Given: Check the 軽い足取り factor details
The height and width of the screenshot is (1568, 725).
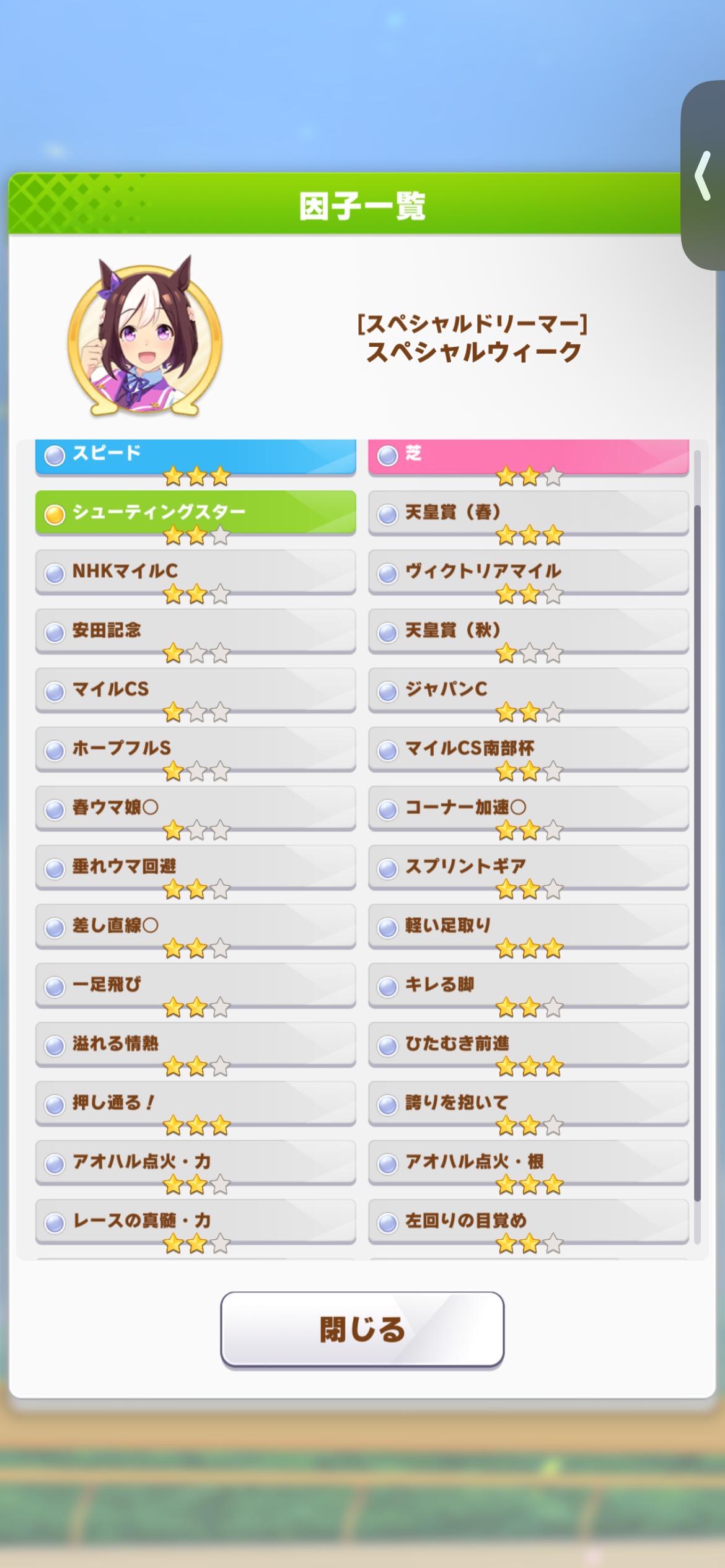Looking at the screenshot, I should tap(528, 926).
